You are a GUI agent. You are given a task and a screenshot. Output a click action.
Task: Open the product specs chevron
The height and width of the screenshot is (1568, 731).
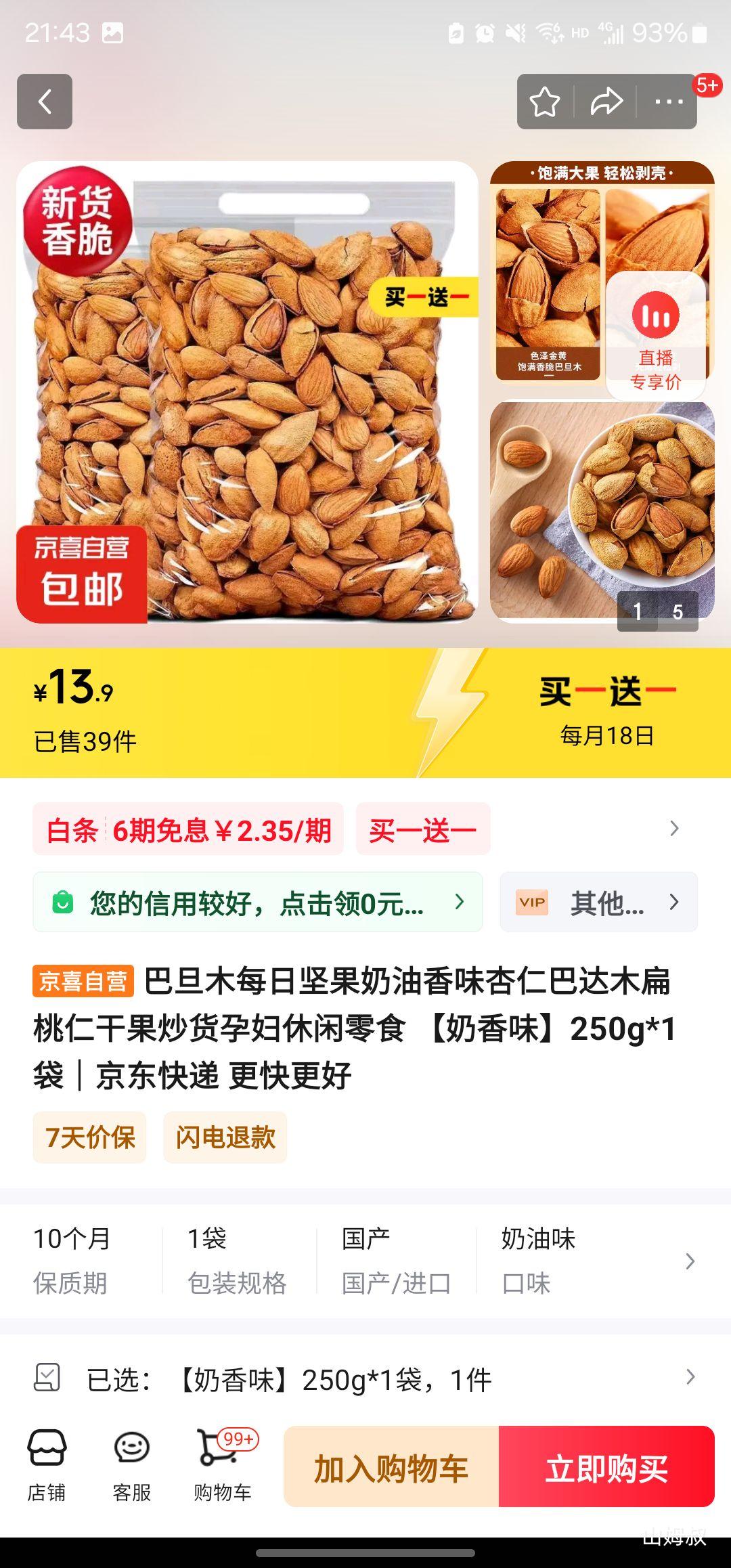pyautogui.click(x=689, y=1261)
